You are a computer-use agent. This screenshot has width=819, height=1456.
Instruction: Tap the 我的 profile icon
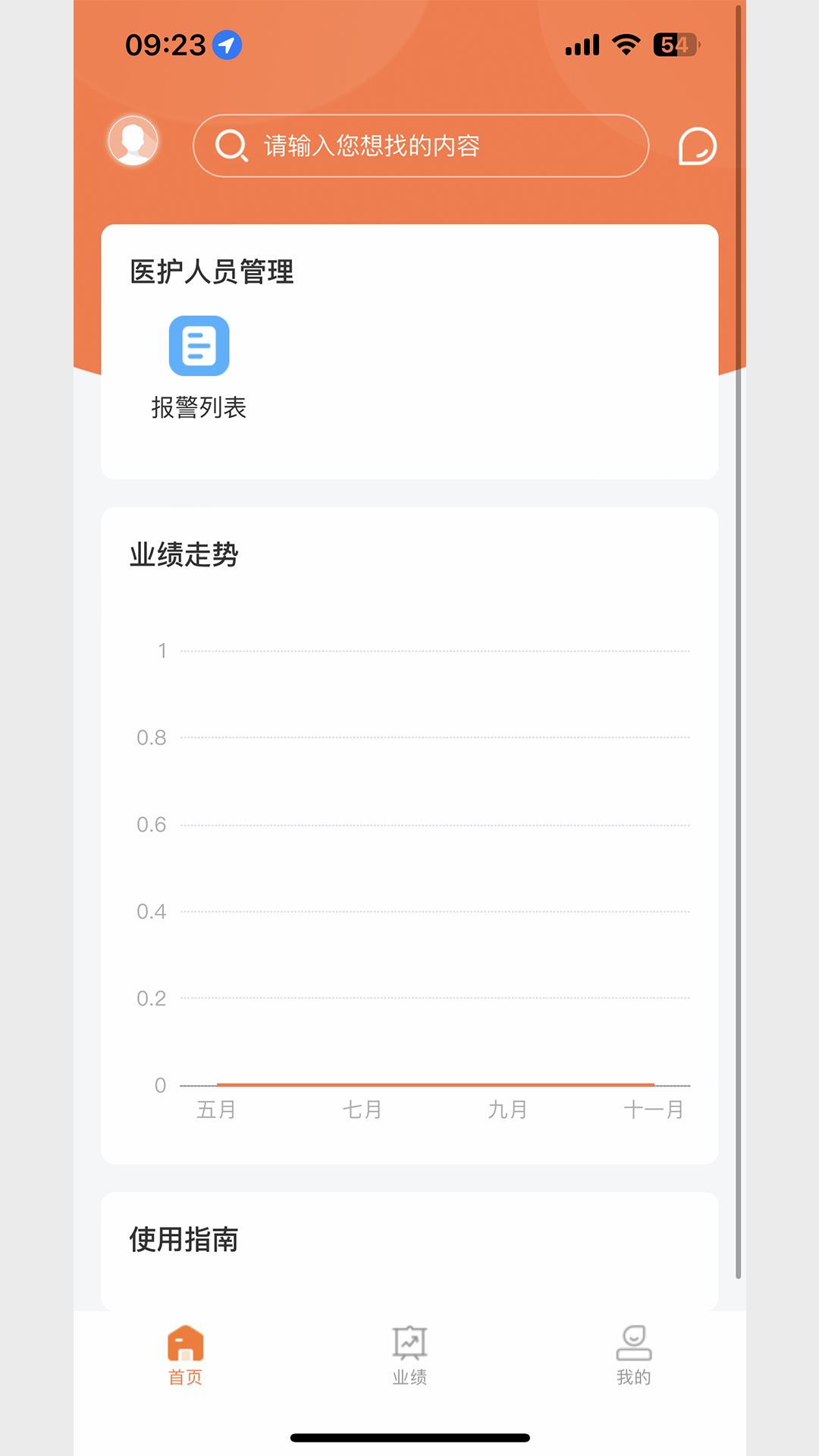coord(633,1341)
